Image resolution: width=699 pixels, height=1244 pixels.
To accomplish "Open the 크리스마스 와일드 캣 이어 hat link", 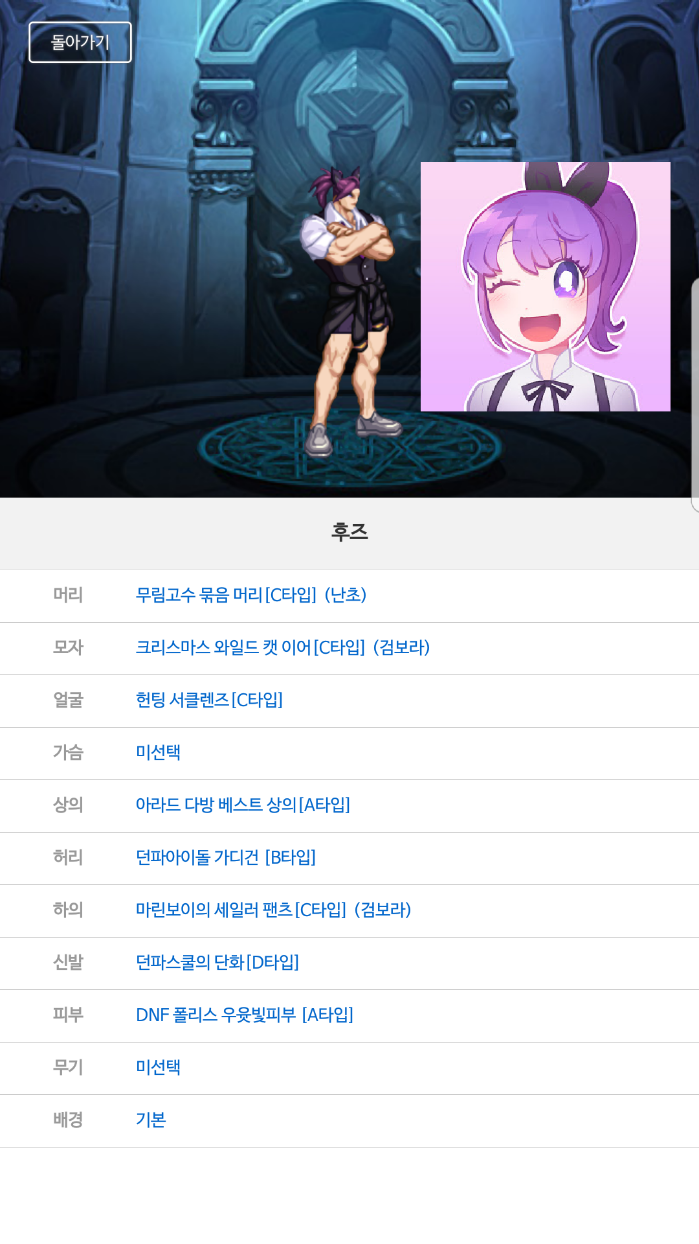I will click(x=282, y=647).
